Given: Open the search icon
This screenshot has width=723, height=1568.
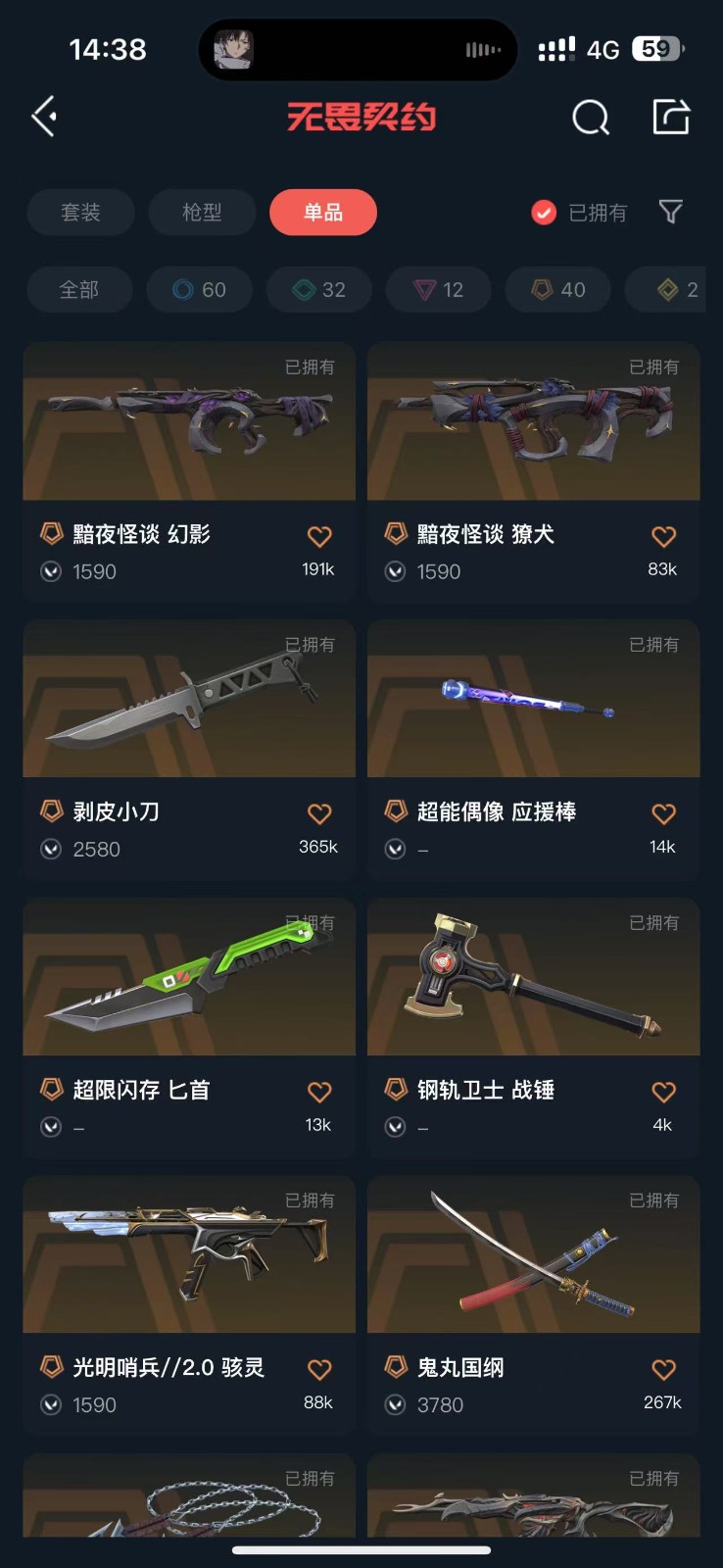Looking at the screenshot, I should [x=591, y=118].
